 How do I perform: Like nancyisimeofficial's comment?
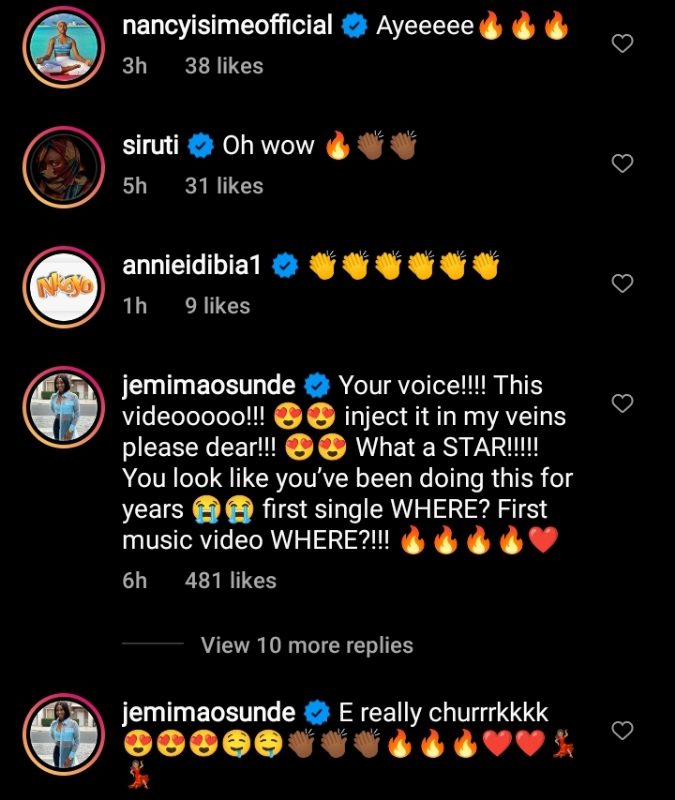[622, 44]
